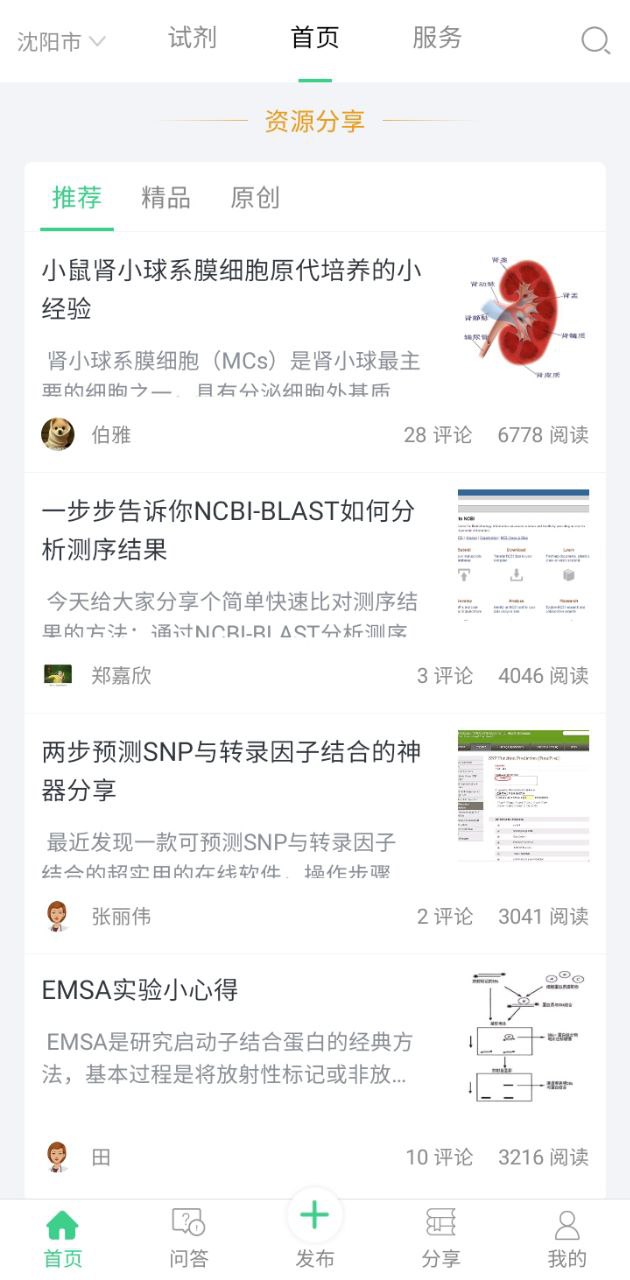Screen dimensions: 630x1280
Task: Open the 分享 bottom tab
Action: point(441,1236)
